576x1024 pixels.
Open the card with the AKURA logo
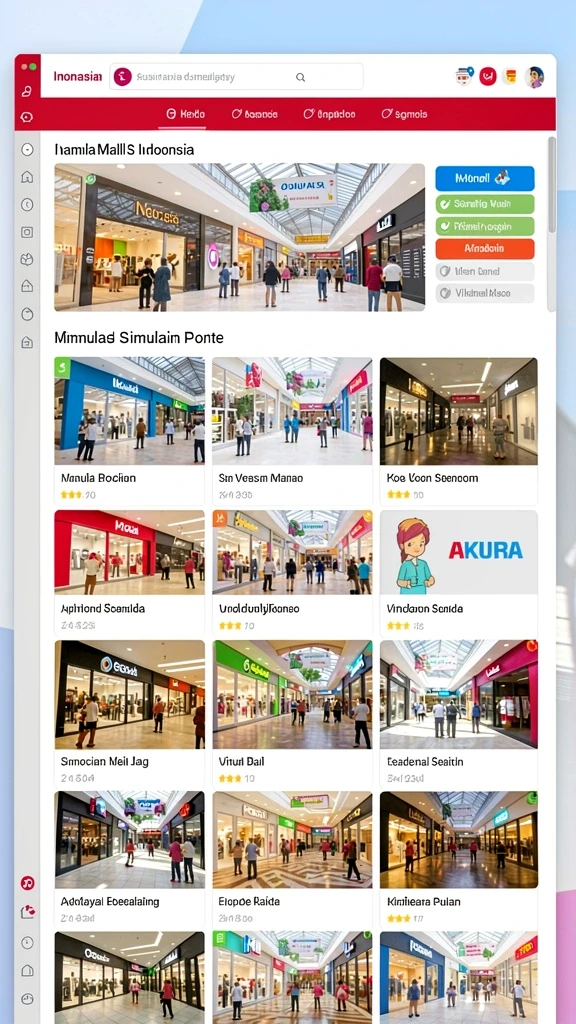tap(458, 573)
